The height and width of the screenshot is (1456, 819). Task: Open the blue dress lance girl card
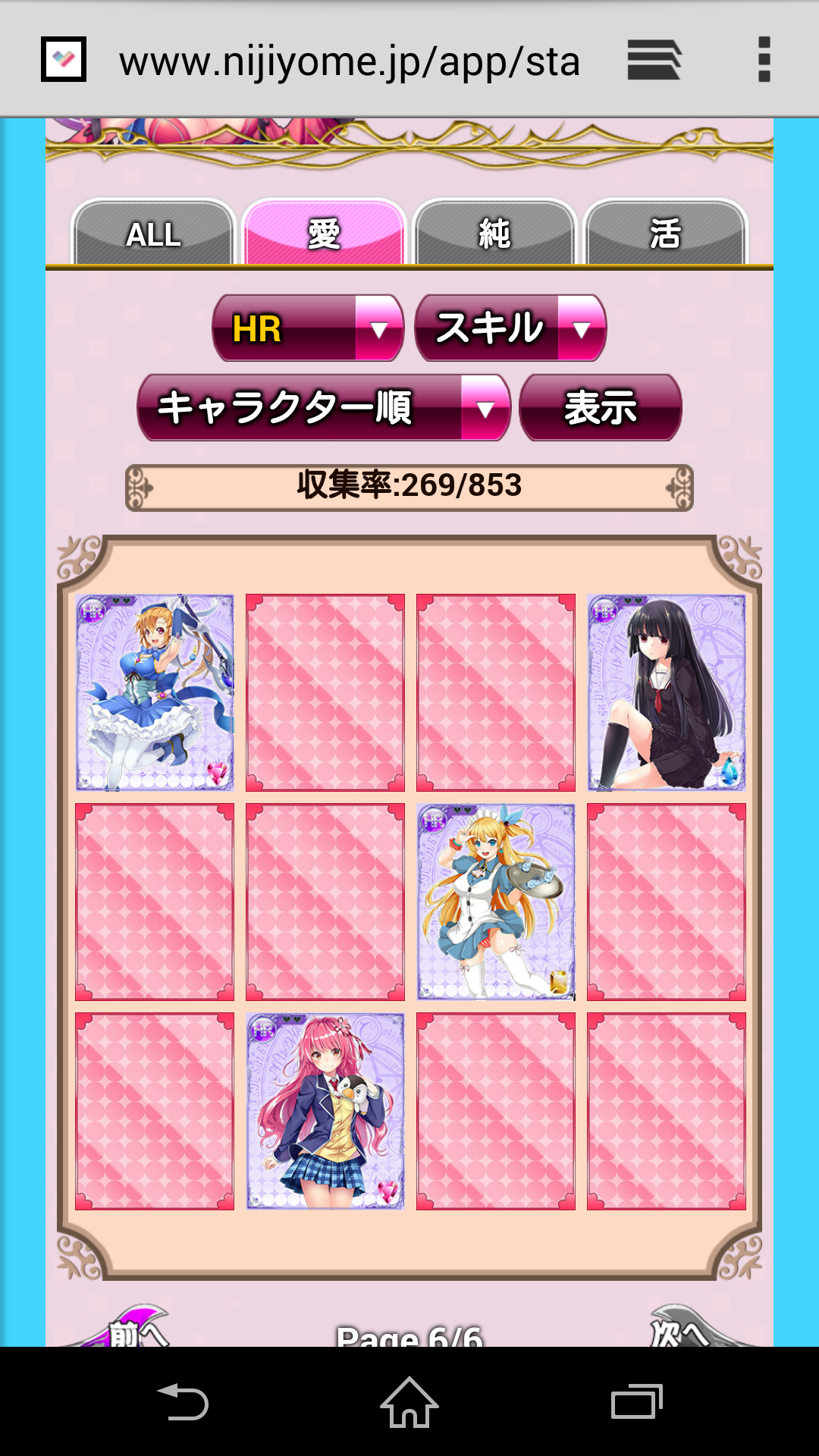(x=155, y=692)
